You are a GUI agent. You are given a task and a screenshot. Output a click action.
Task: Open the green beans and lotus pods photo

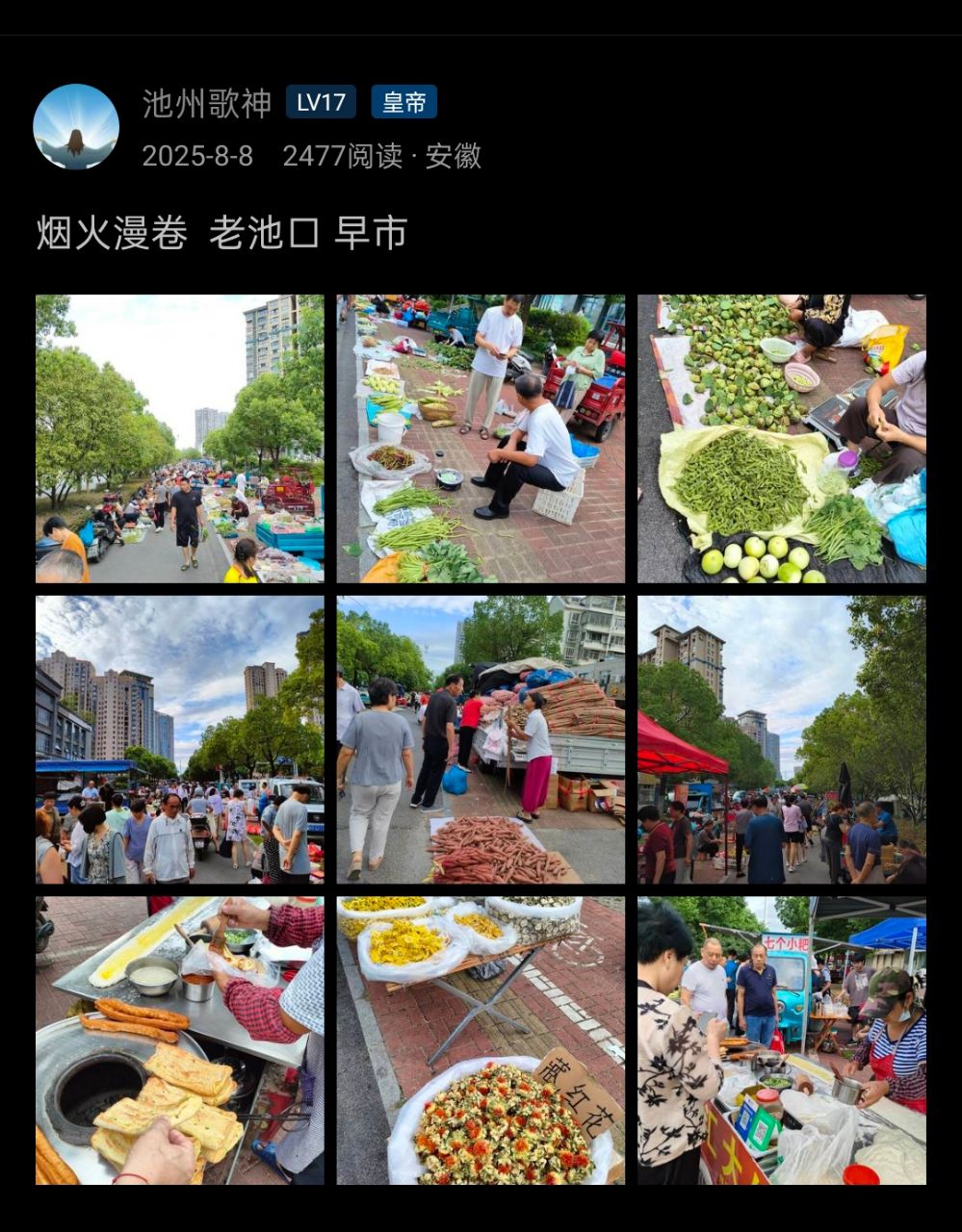click(781, 439)
